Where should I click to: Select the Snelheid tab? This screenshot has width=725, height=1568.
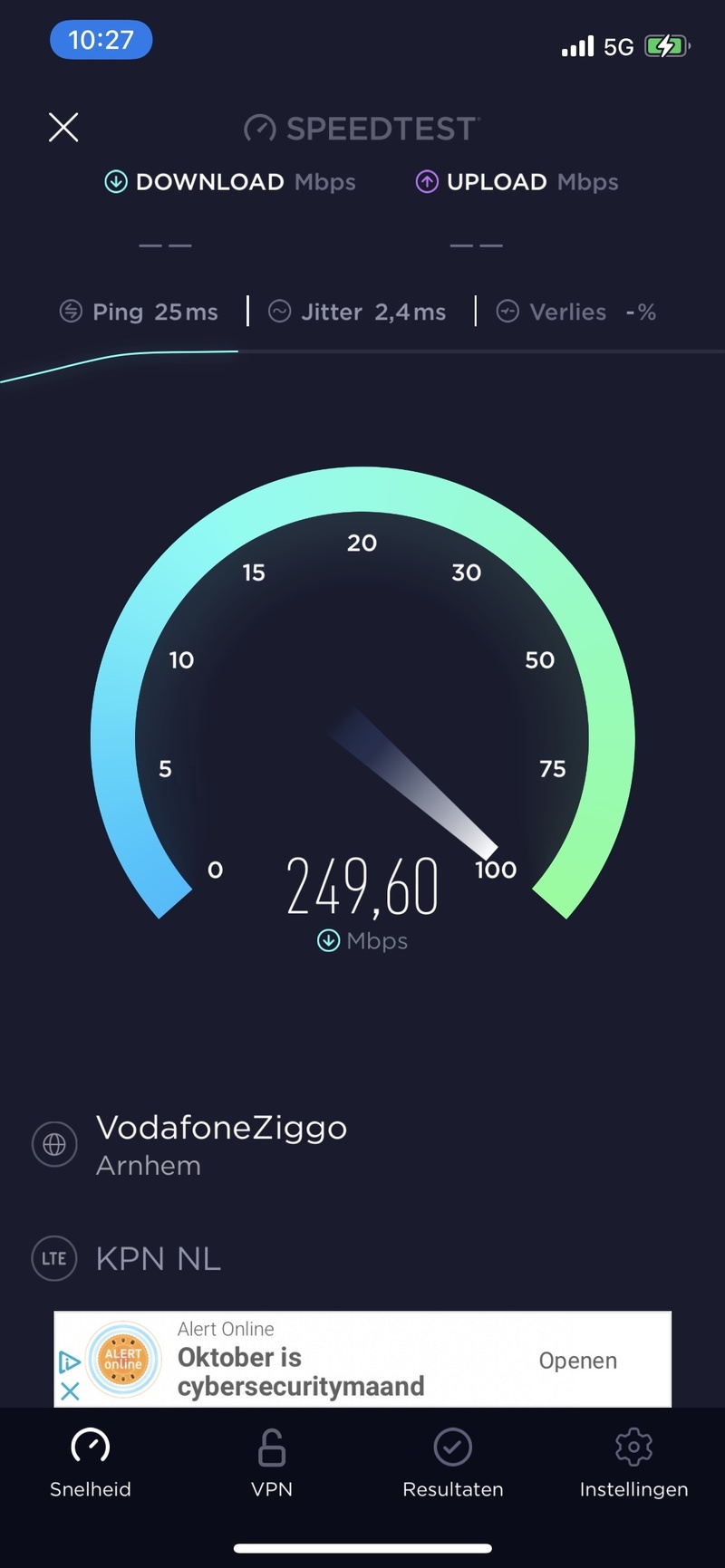91,1461
